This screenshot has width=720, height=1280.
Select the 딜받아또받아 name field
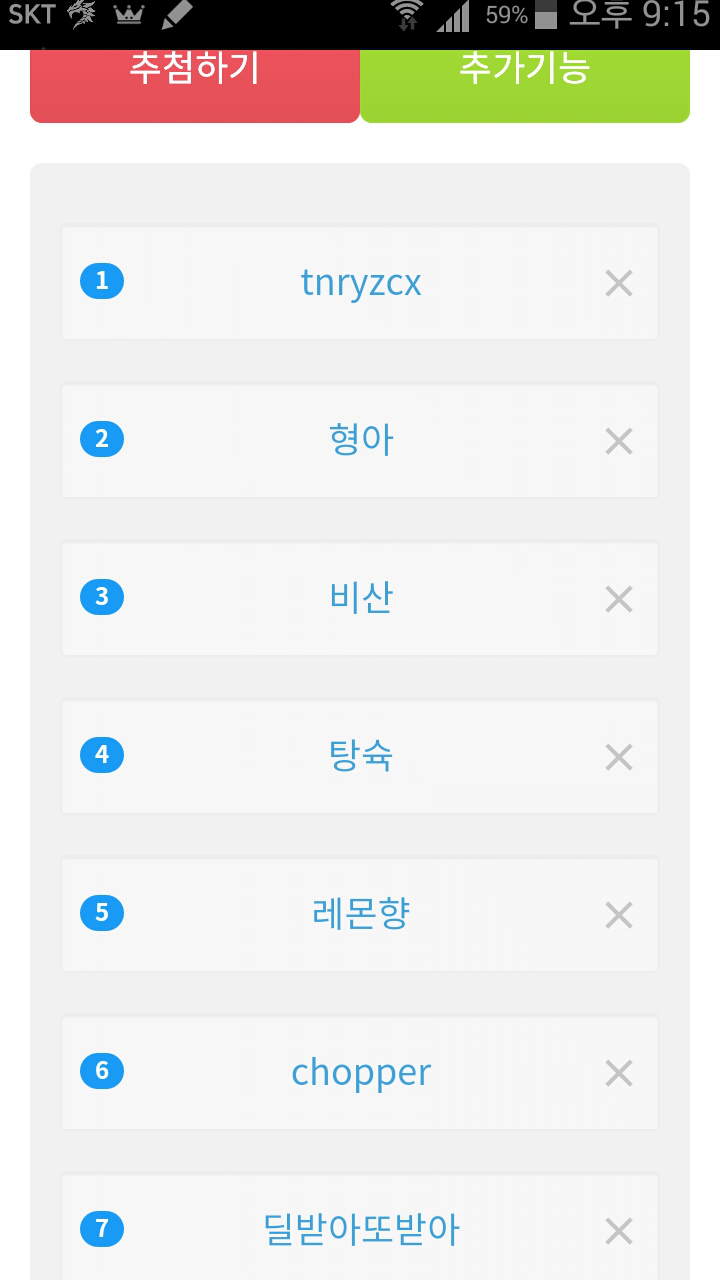click(x=360, y=1231)
